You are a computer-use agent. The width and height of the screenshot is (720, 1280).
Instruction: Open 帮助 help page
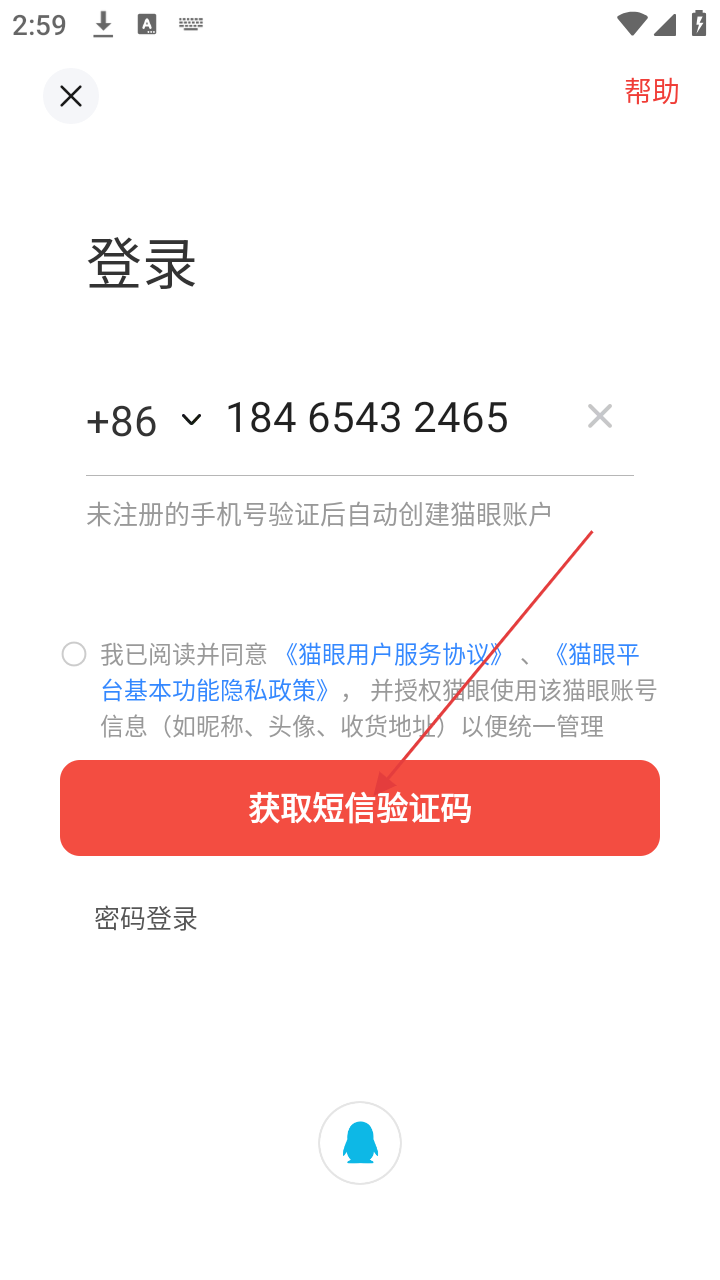click(651, 92)
